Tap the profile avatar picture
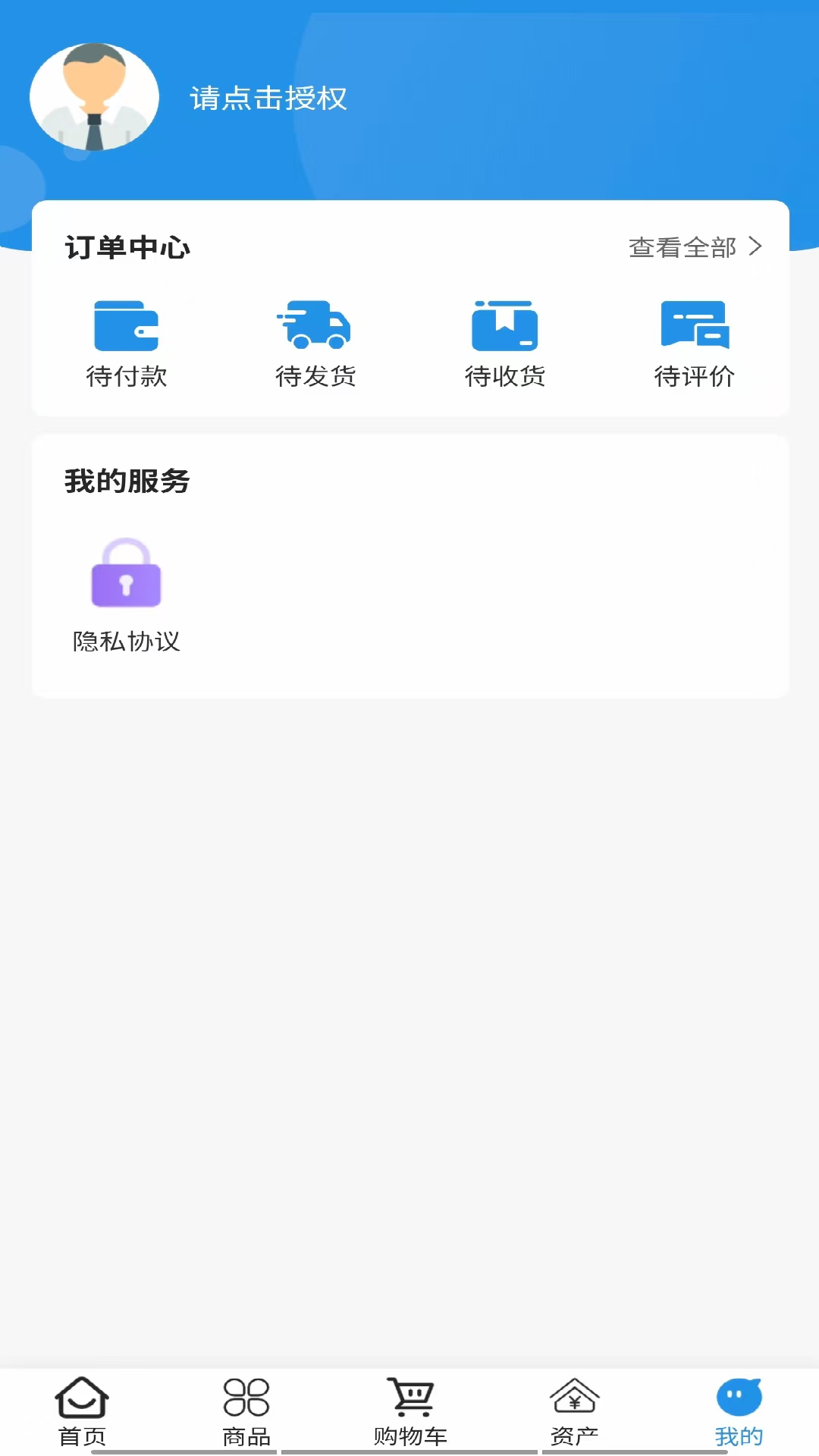 tap(94, 97)
